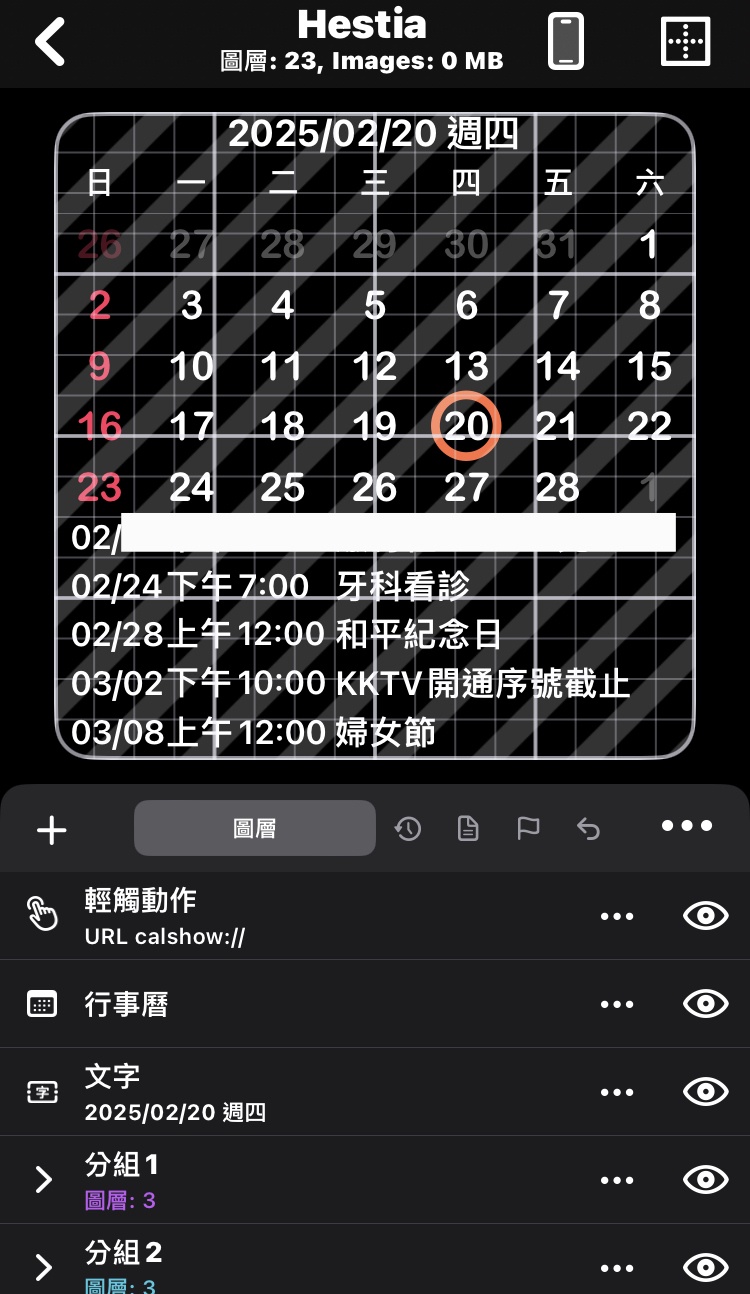Open the phone preview icon
Screen dimensions: 750x1294
(x=566, y=42)
